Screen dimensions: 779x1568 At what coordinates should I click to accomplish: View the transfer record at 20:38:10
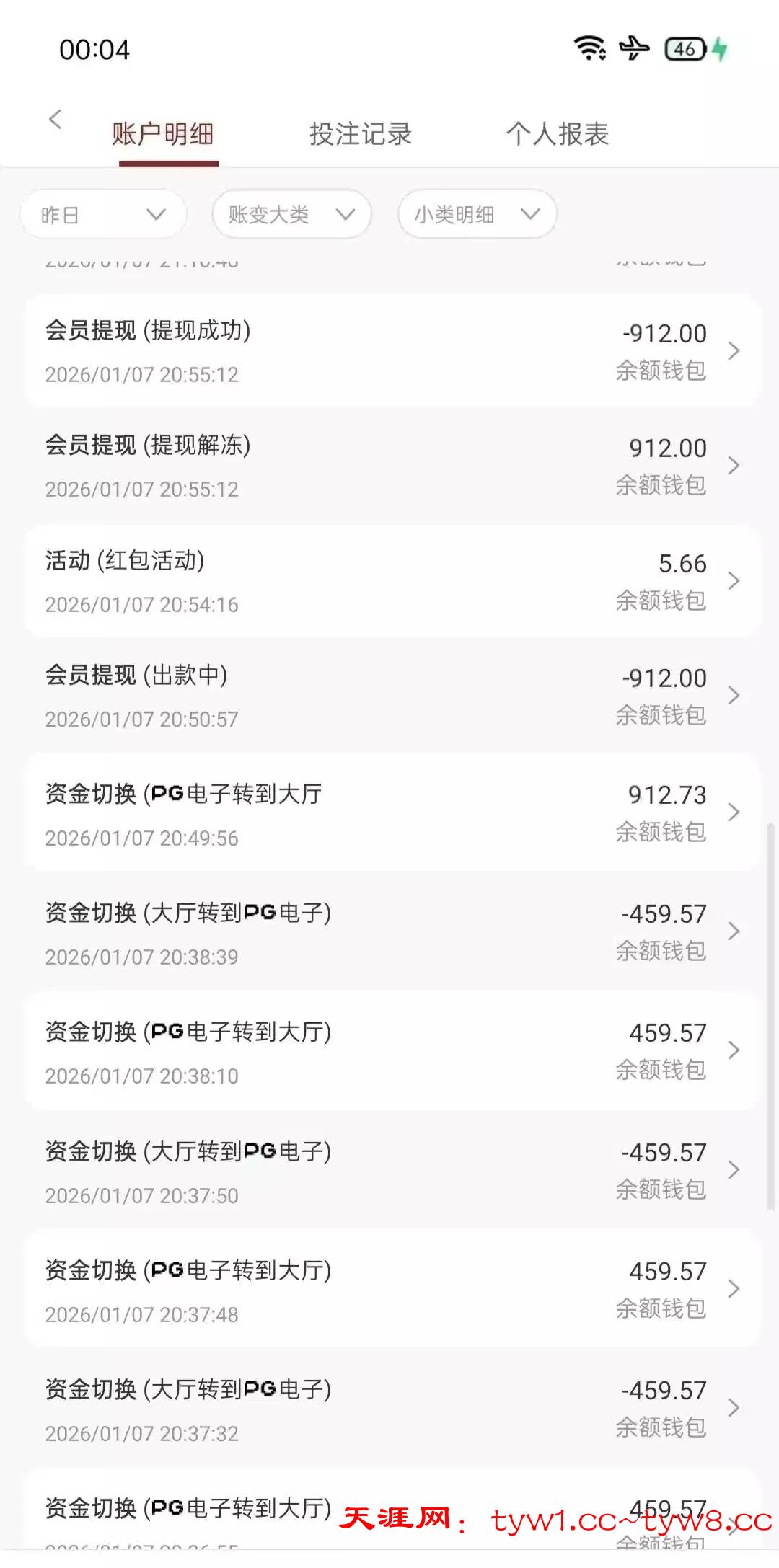(392, 1050)
